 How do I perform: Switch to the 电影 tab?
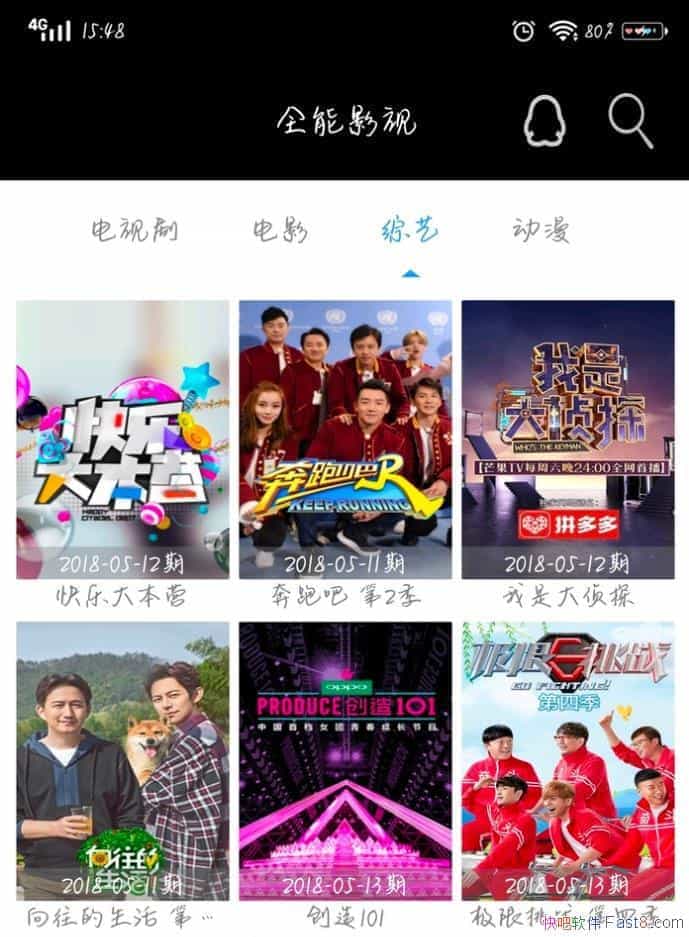click(x=281, y=231)
